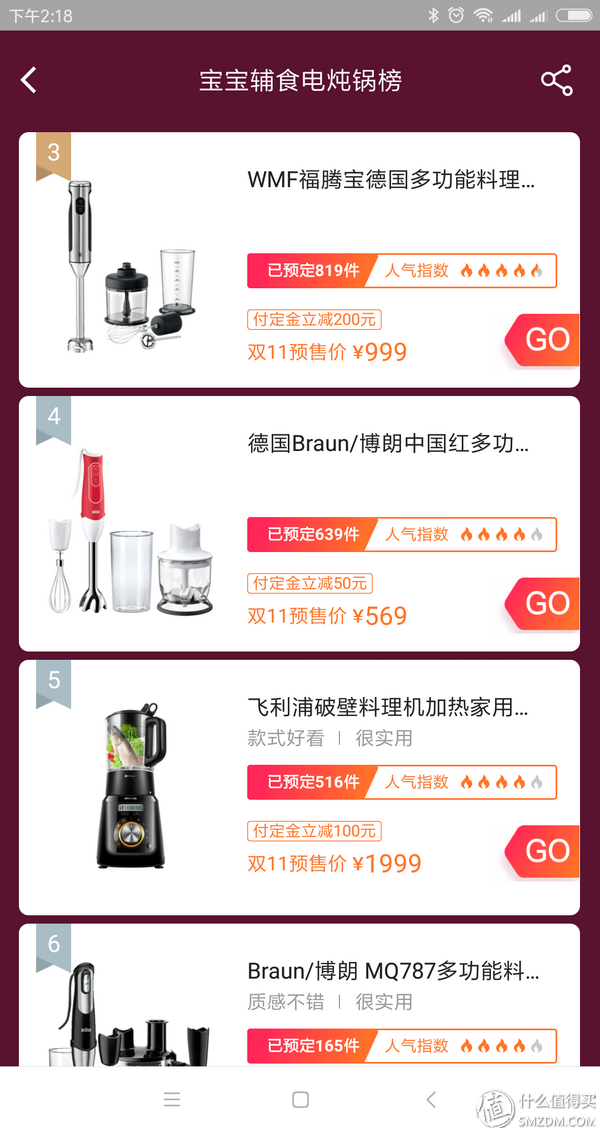The image size is (600, 1133).
Task: Share this ranking list
Action: tap(556, 80)
